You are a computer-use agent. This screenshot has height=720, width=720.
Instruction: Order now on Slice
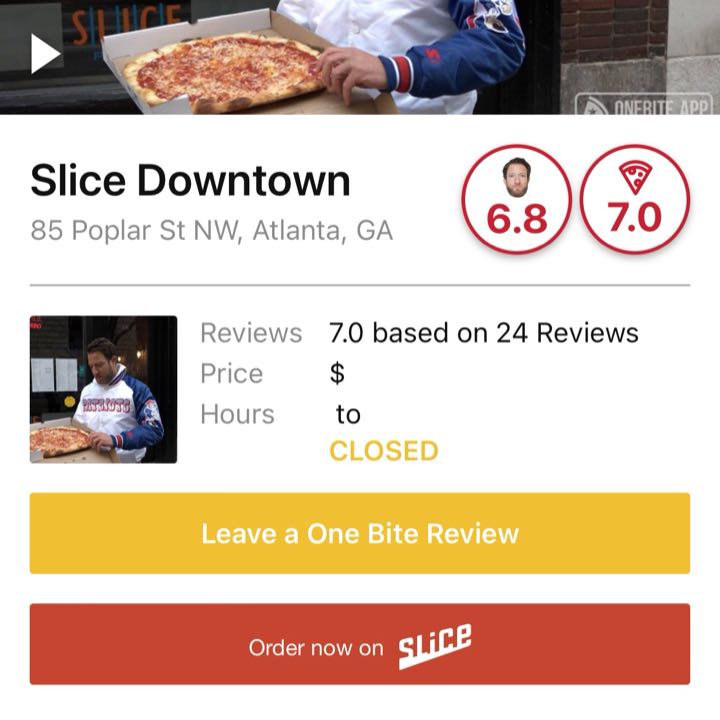360,645
